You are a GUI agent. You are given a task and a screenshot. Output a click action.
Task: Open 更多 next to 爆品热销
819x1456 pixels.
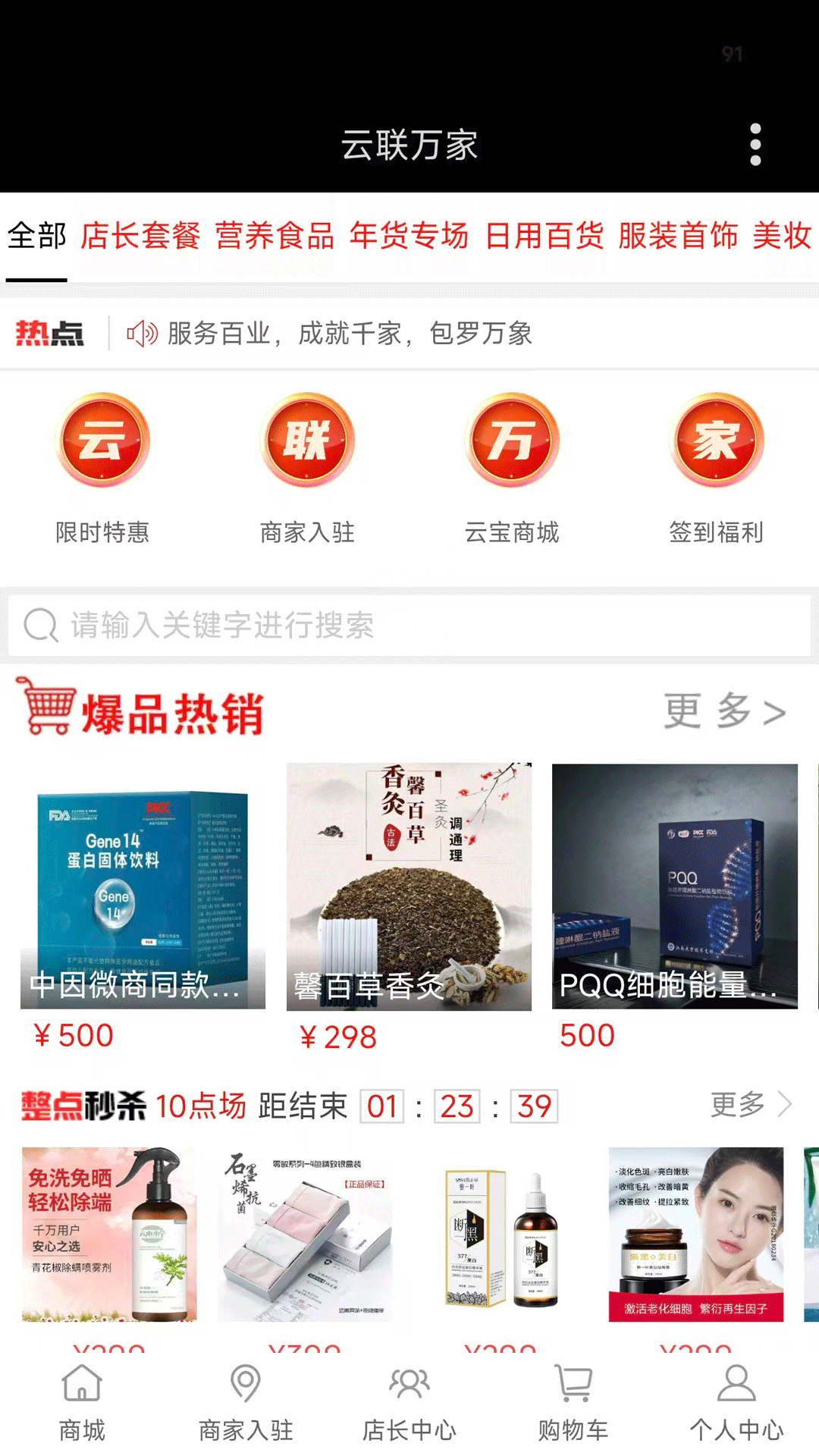[724, 711]
